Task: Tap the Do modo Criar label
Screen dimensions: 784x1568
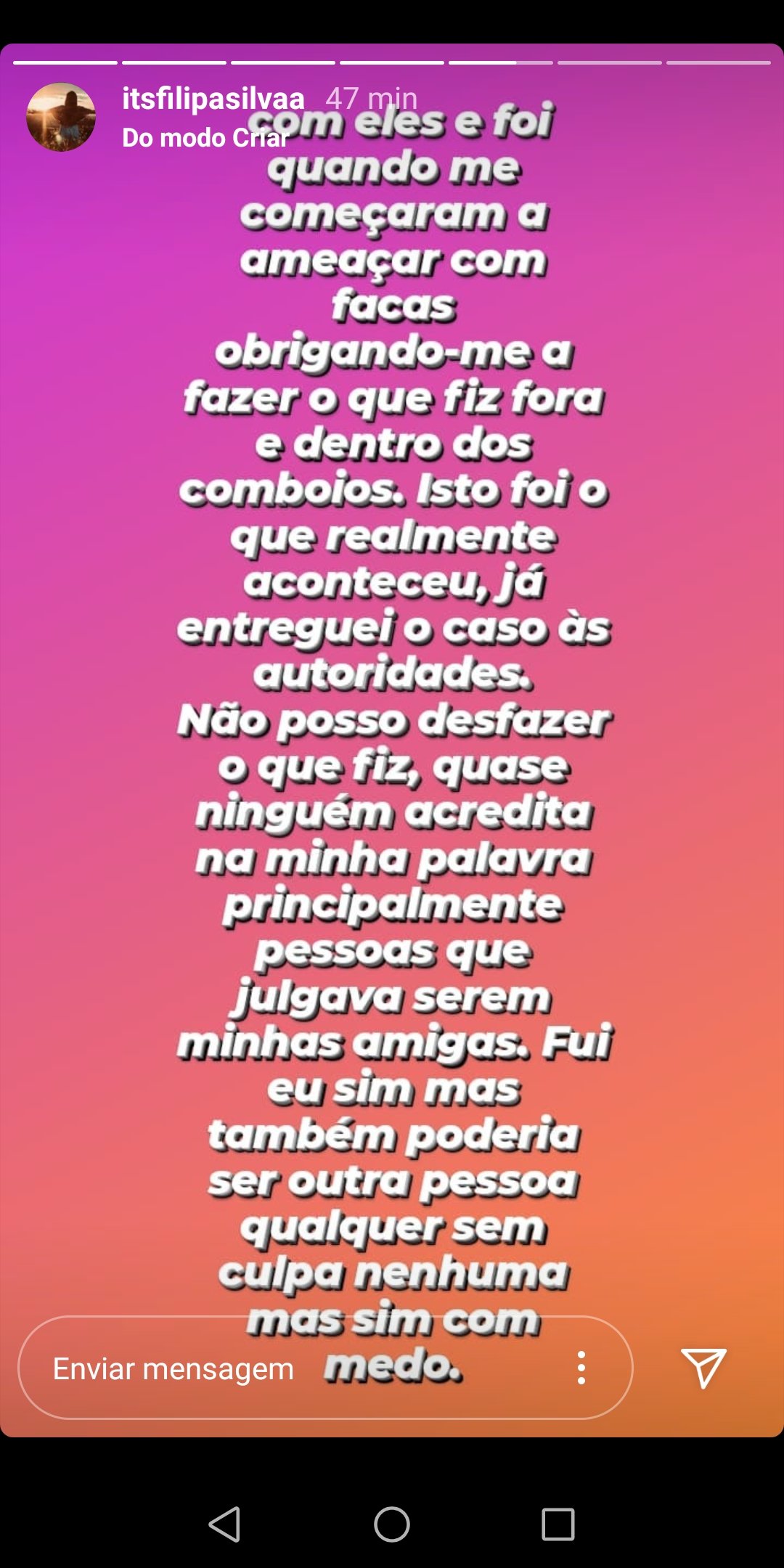Action: [205, 138]
